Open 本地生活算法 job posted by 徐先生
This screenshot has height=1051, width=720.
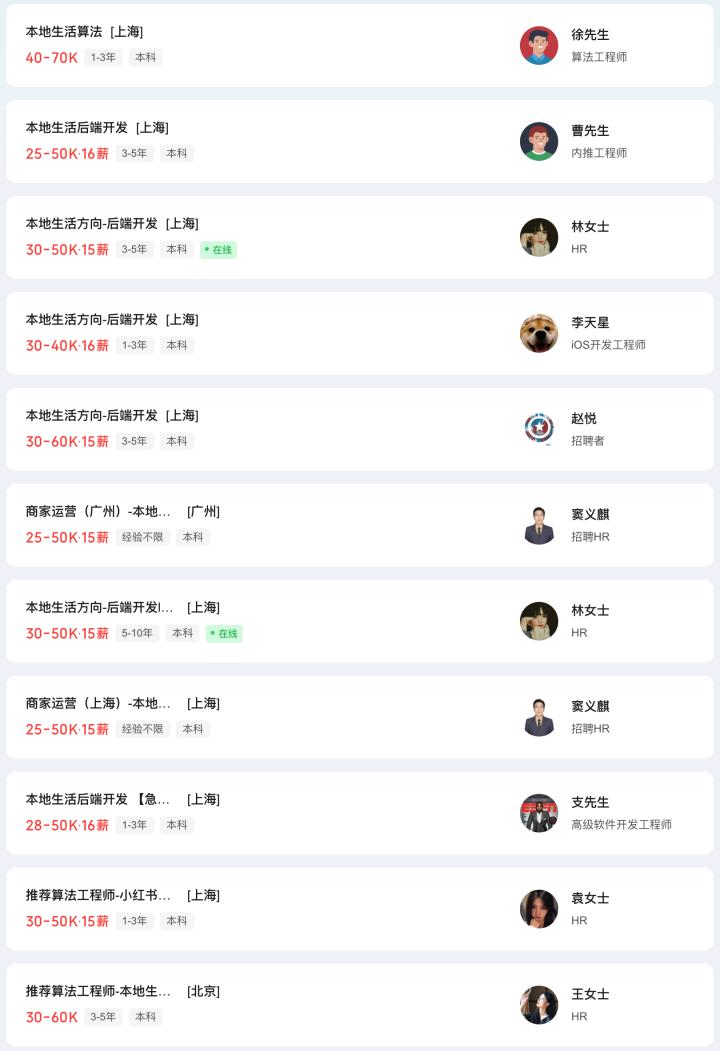[85, 32]
